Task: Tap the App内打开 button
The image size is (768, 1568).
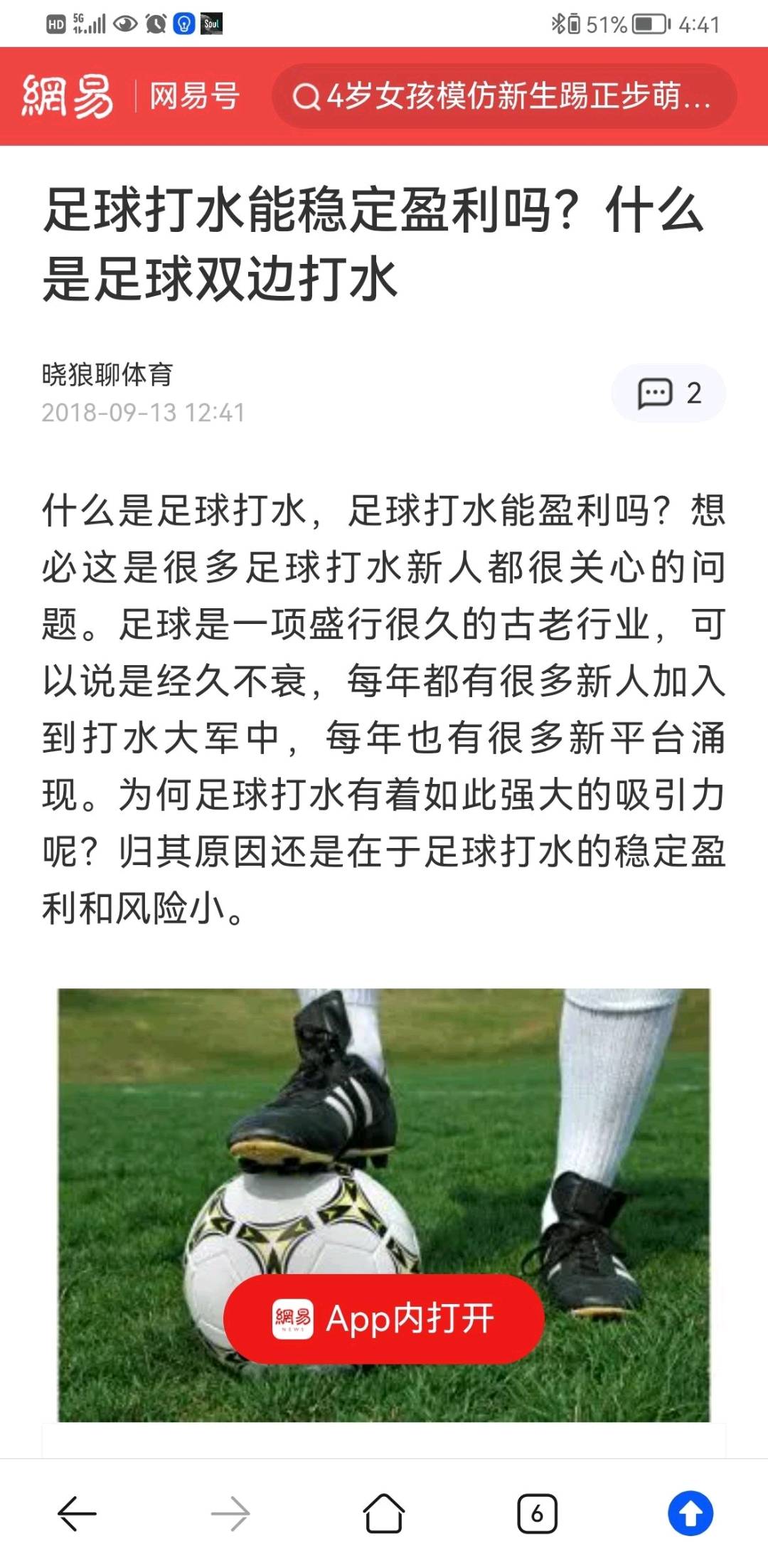Action: pos(384,1318)
